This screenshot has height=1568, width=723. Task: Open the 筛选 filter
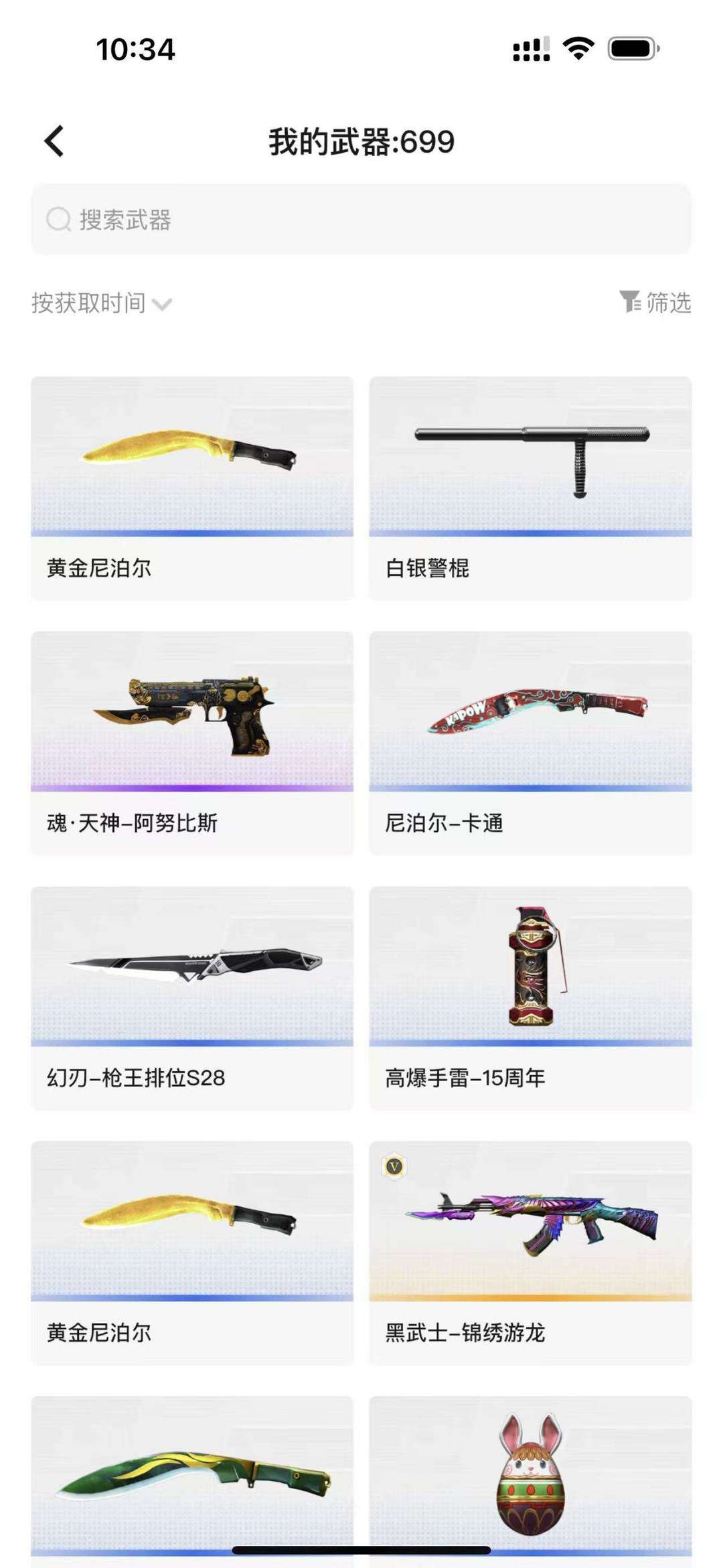(x=655, y=303)
